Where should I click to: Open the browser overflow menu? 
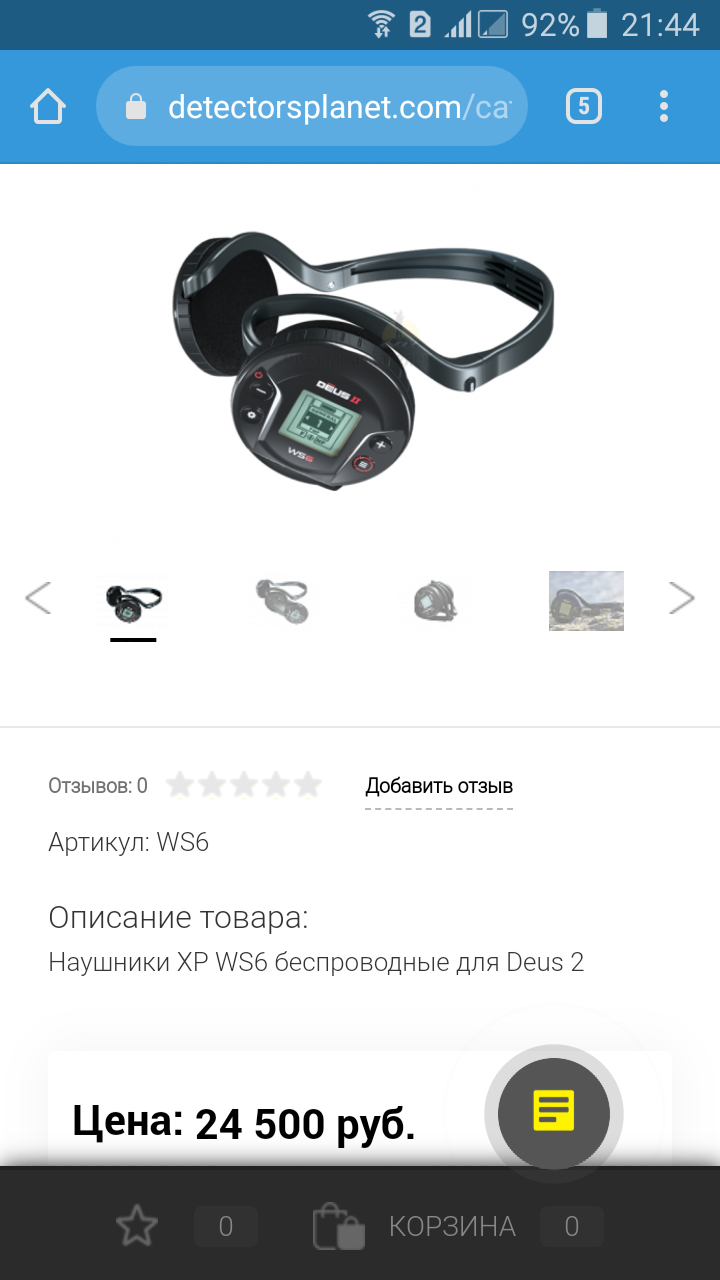tap(664, 106)
